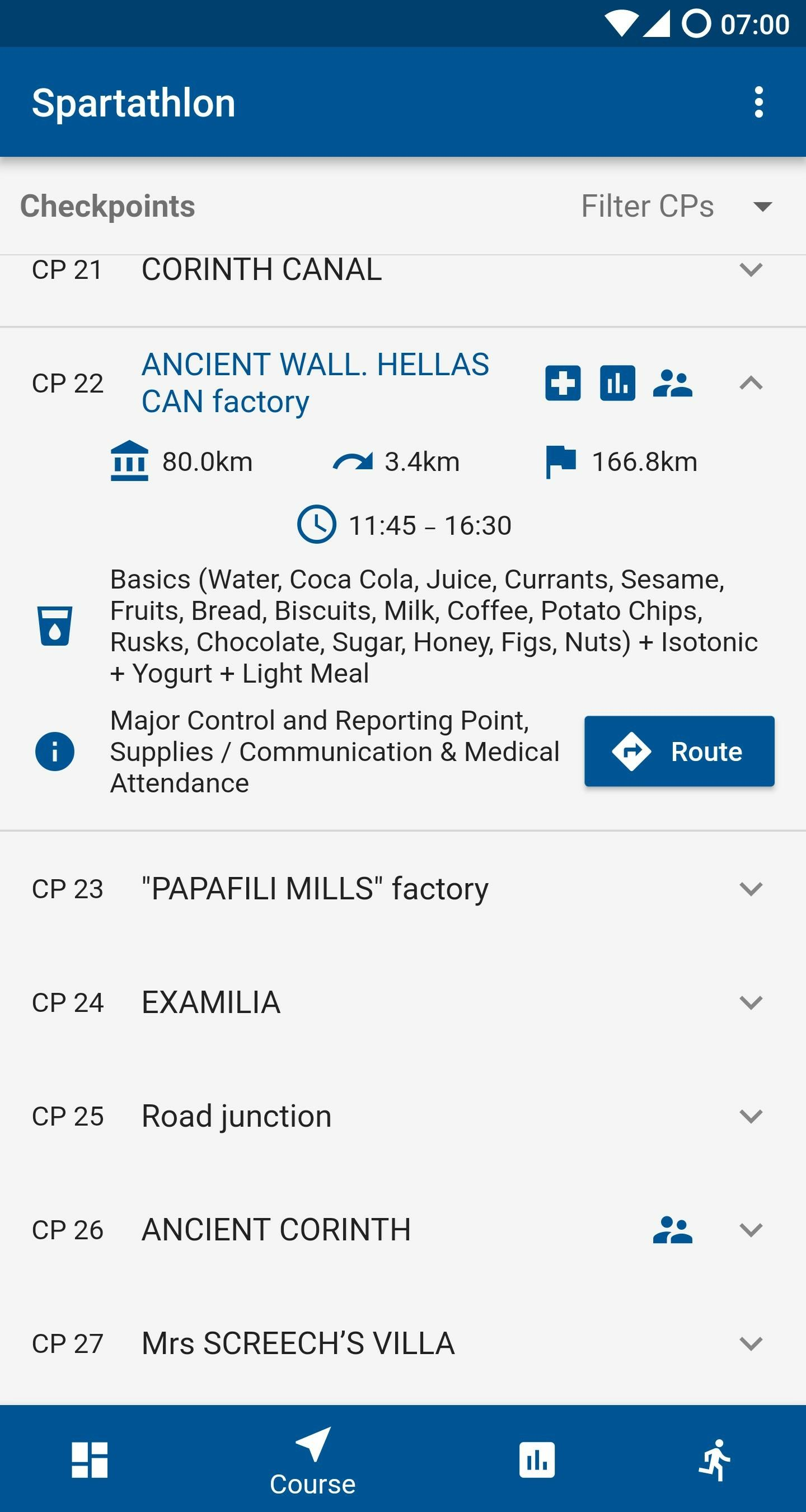
Task: Switch to the dashboard tab
Action: coord(90,1460)
